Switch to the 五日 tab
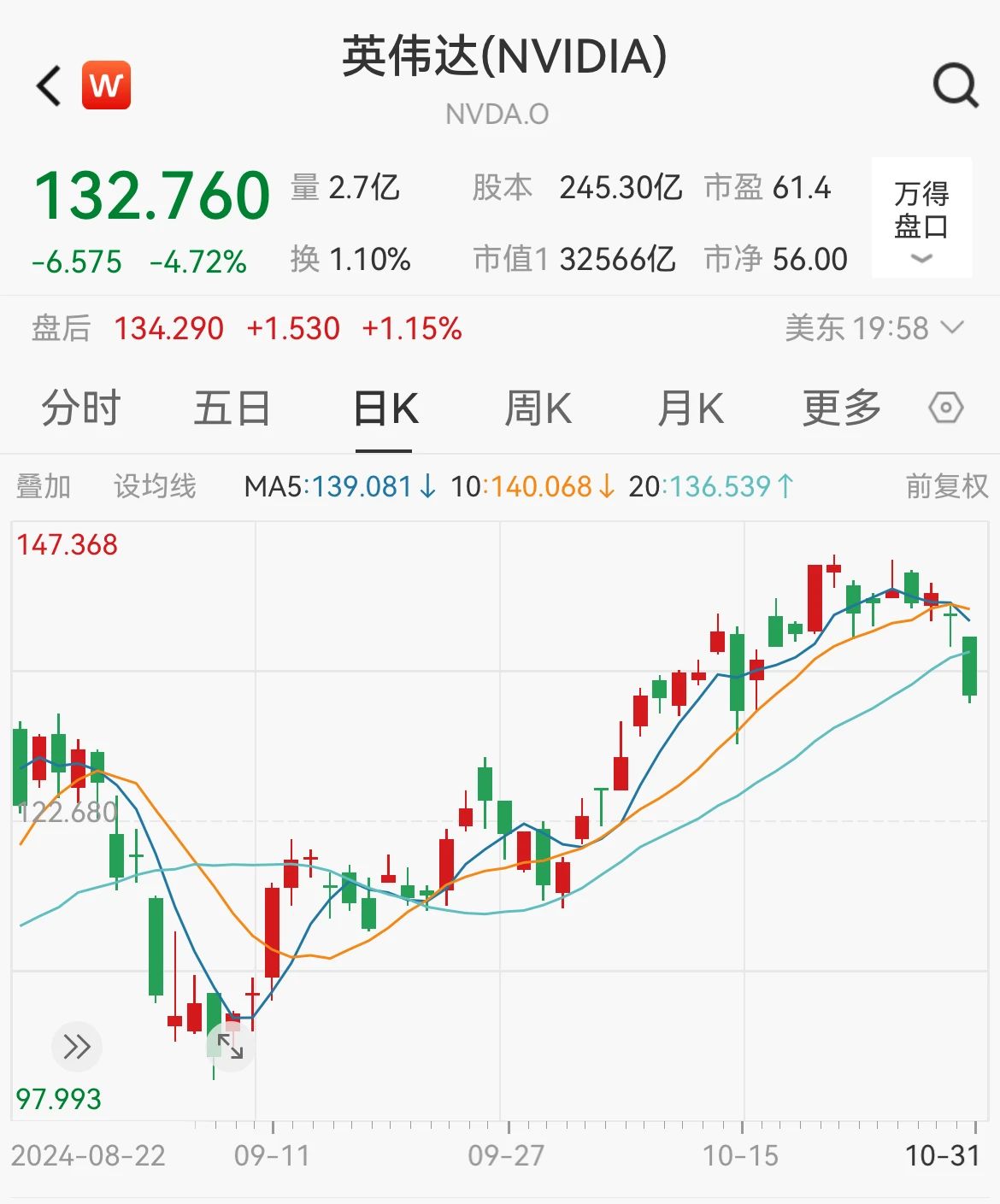This screenshot has width=1000, height=1204. tap(232, 408)
